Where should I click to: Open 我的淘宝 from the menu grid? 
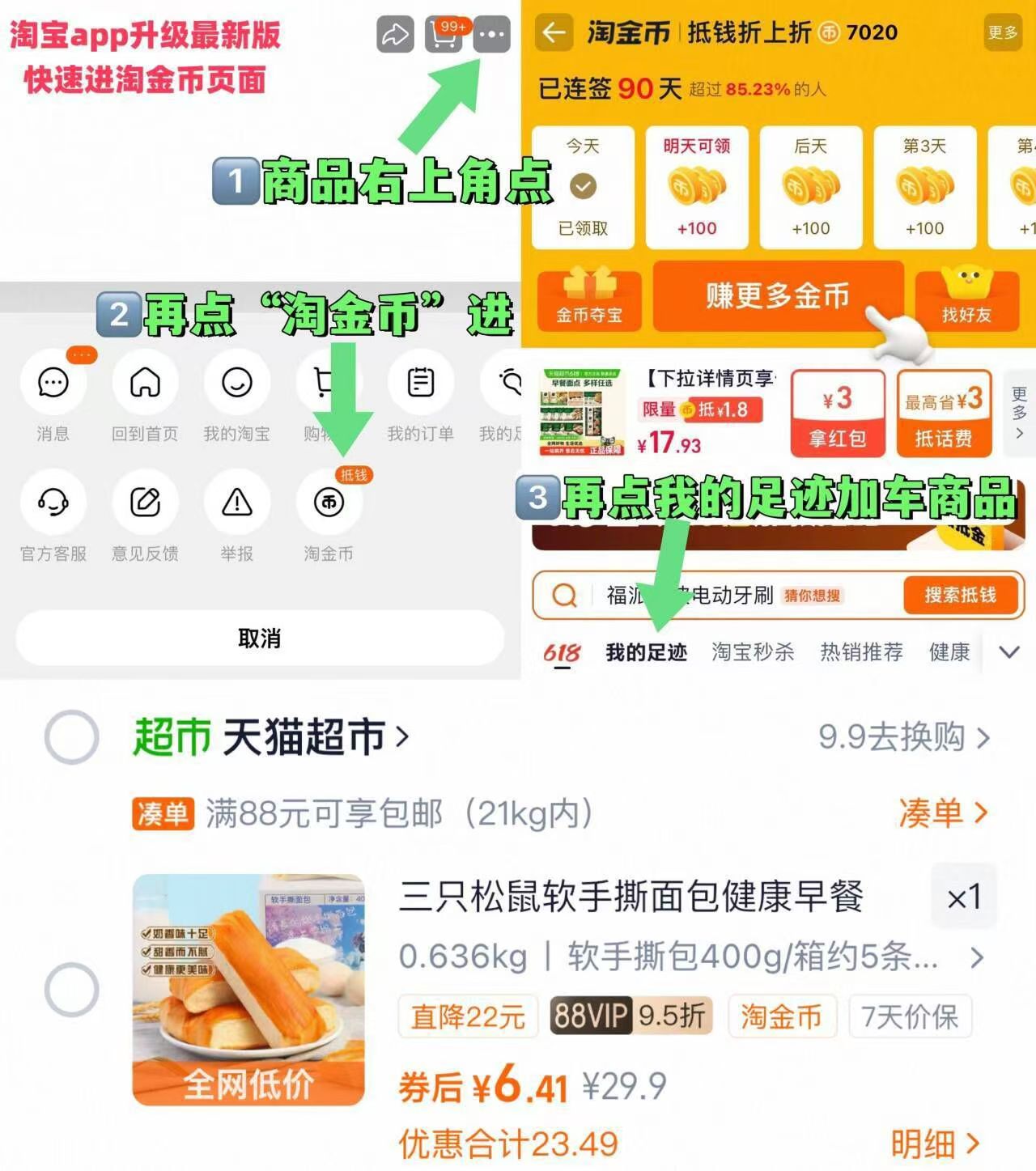click(x=236, y=383)
